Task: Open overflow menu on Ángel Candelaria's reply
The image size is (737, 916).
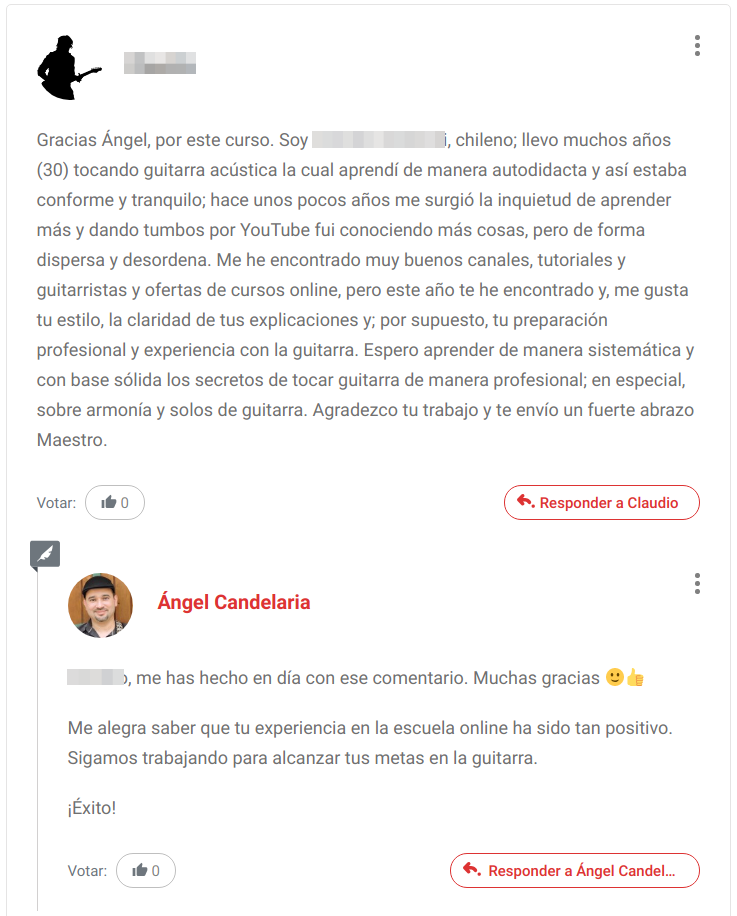Action: (x=697, y=584)
